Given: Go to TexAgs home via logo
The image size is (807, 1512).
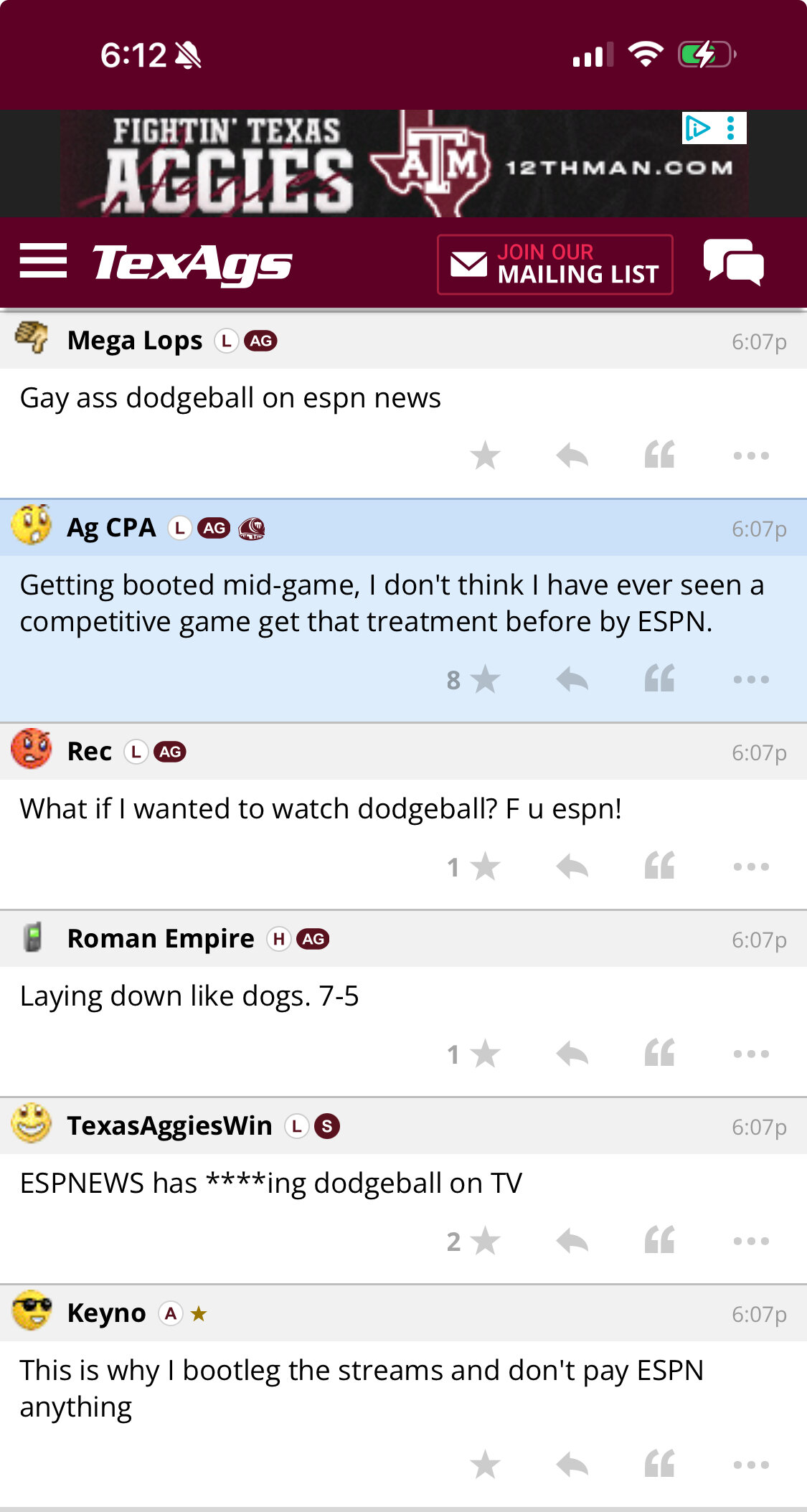Looking at the screenshot, I should click(192, 263).
